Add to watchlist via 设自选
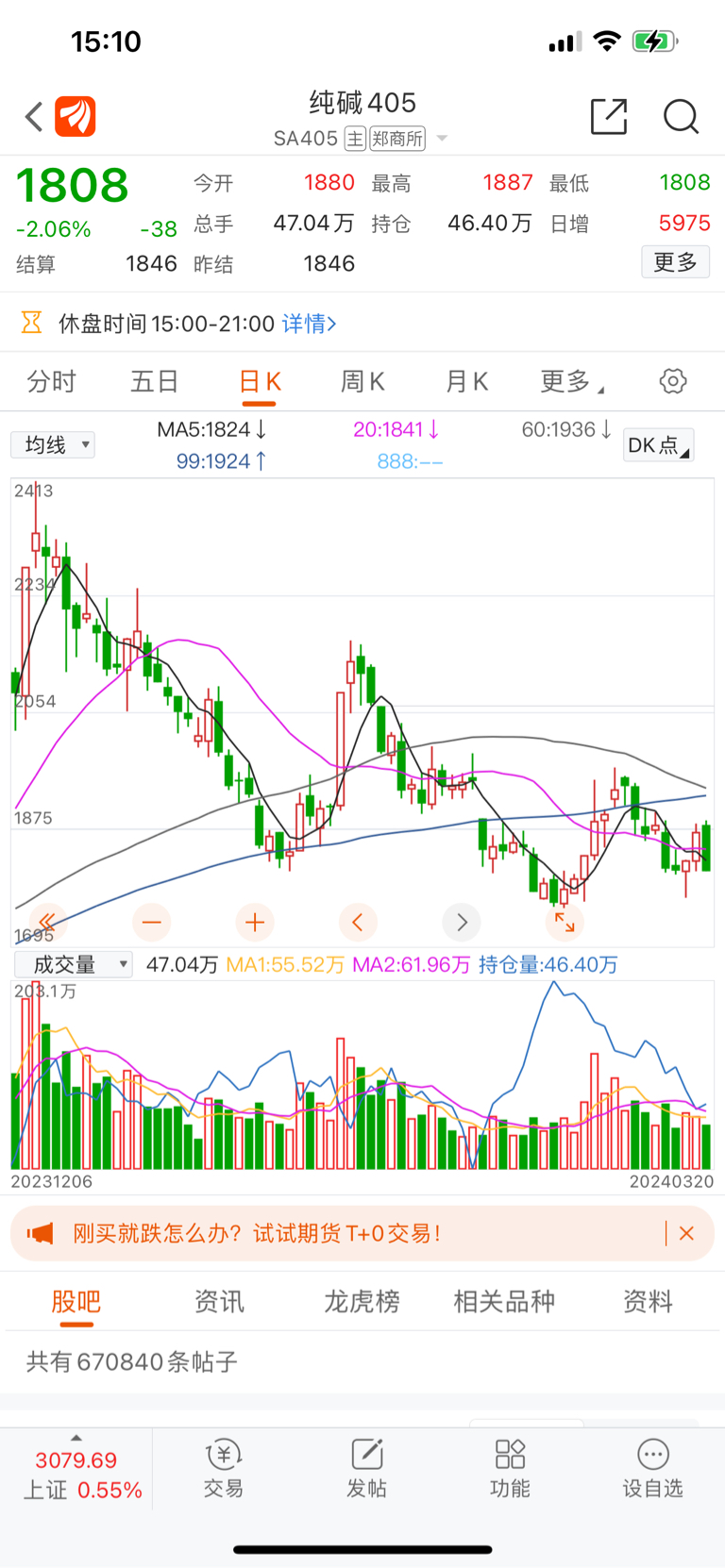The width and height of the screenshot is (725, 1568). point(652,1470)
